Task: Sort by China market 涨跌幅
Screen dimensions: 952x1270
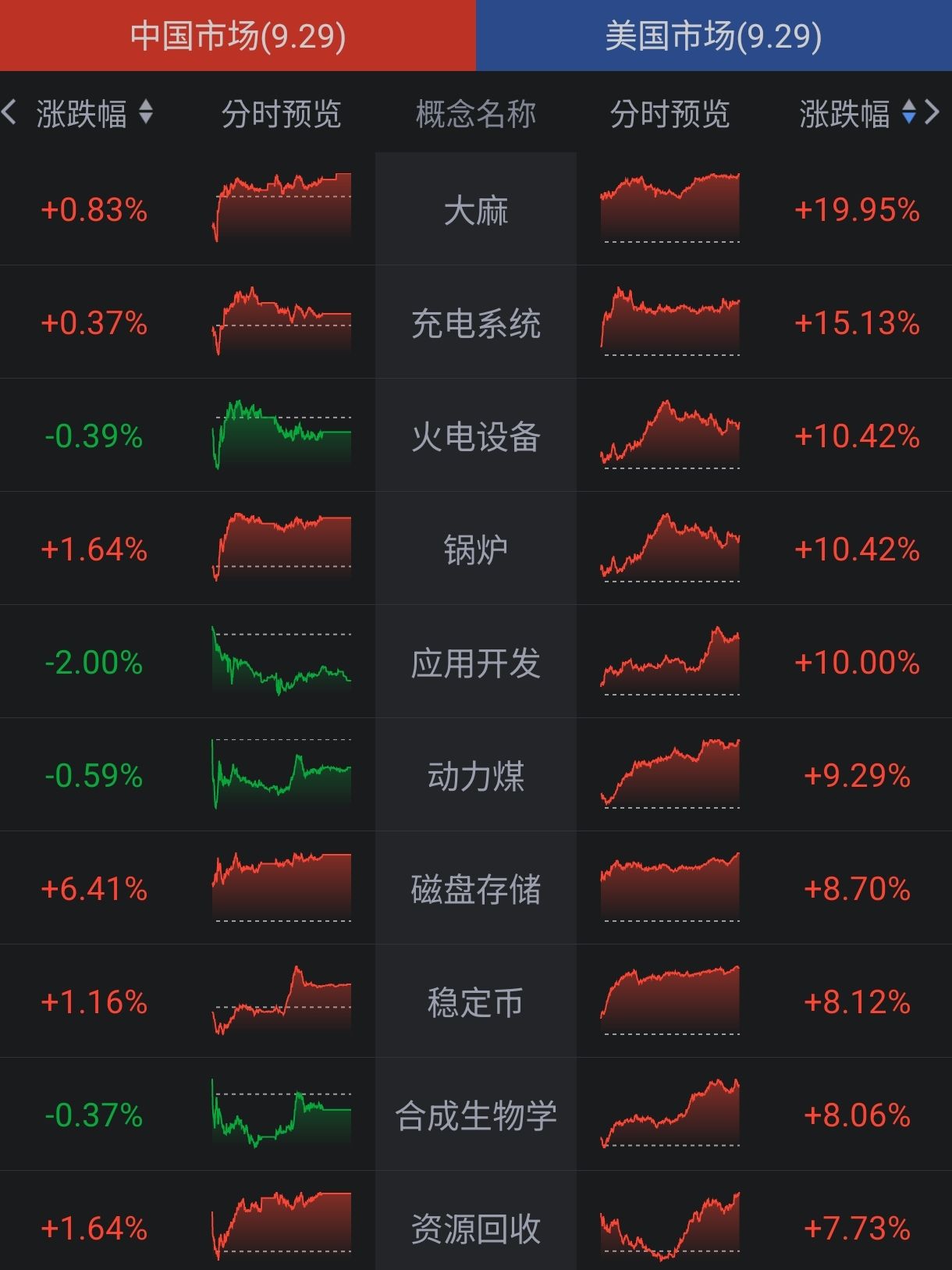Action: [94, 114]
